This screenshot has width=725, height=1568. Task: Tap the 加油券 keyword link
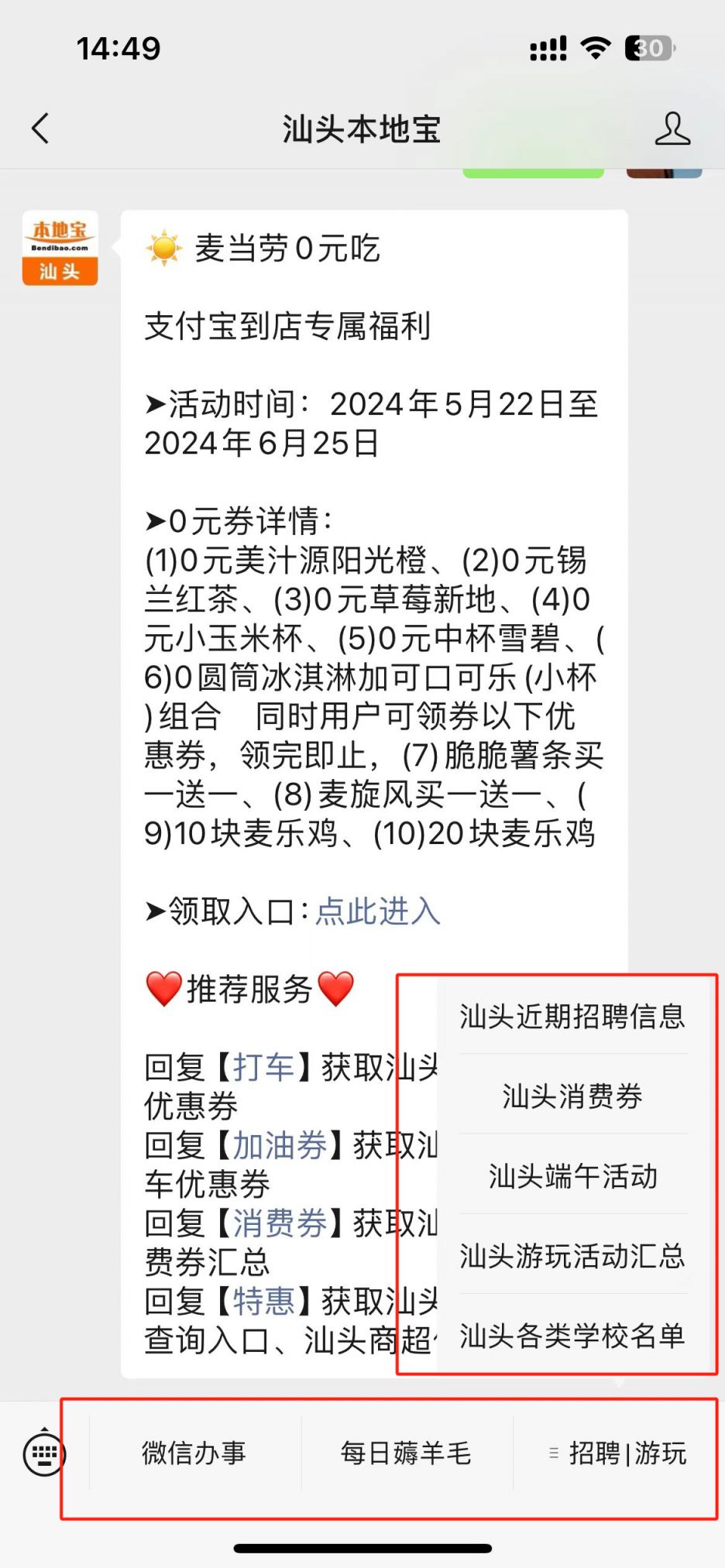point(280,1145)
